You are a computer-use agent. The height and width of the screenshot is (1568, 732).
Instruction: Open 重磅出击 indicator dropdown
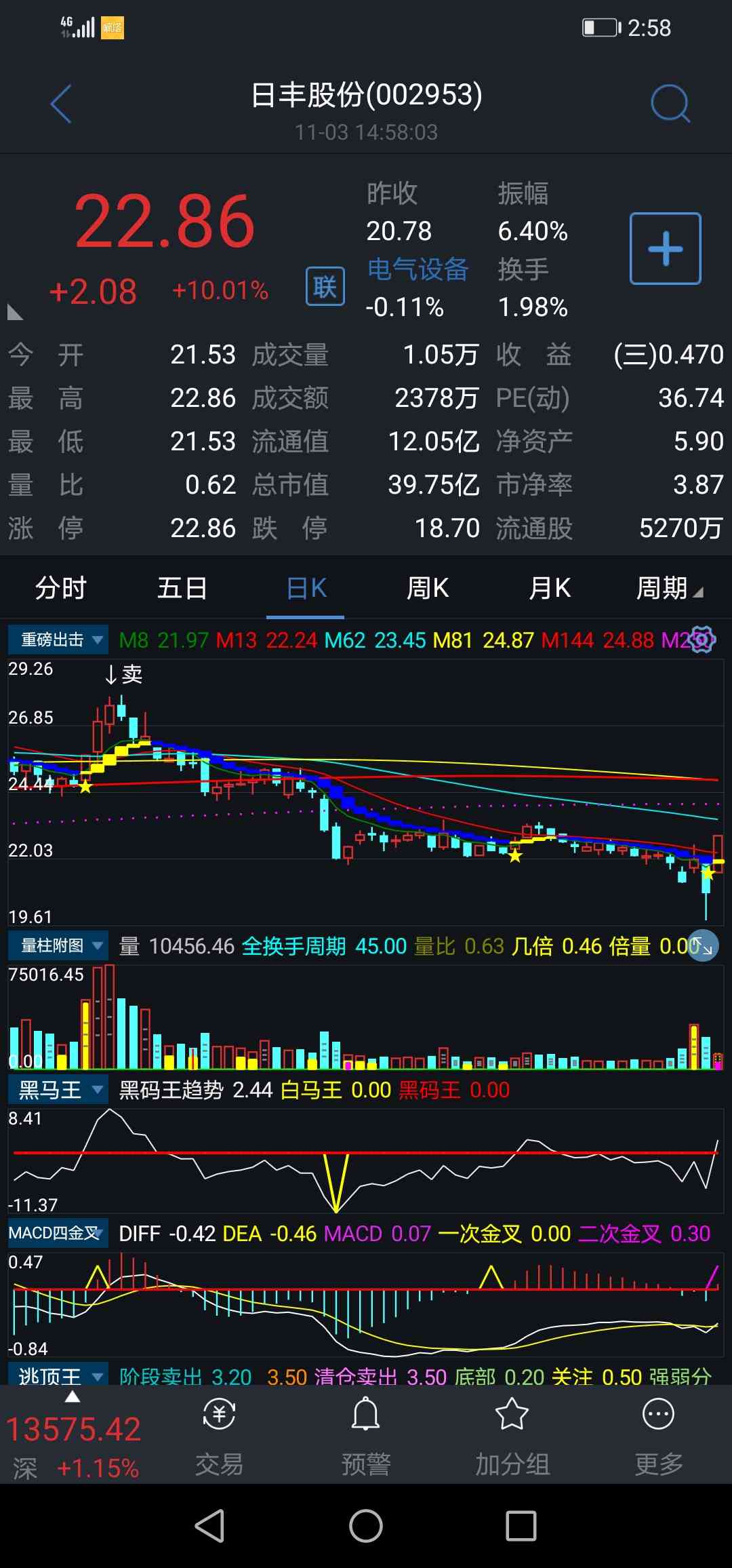58,640
